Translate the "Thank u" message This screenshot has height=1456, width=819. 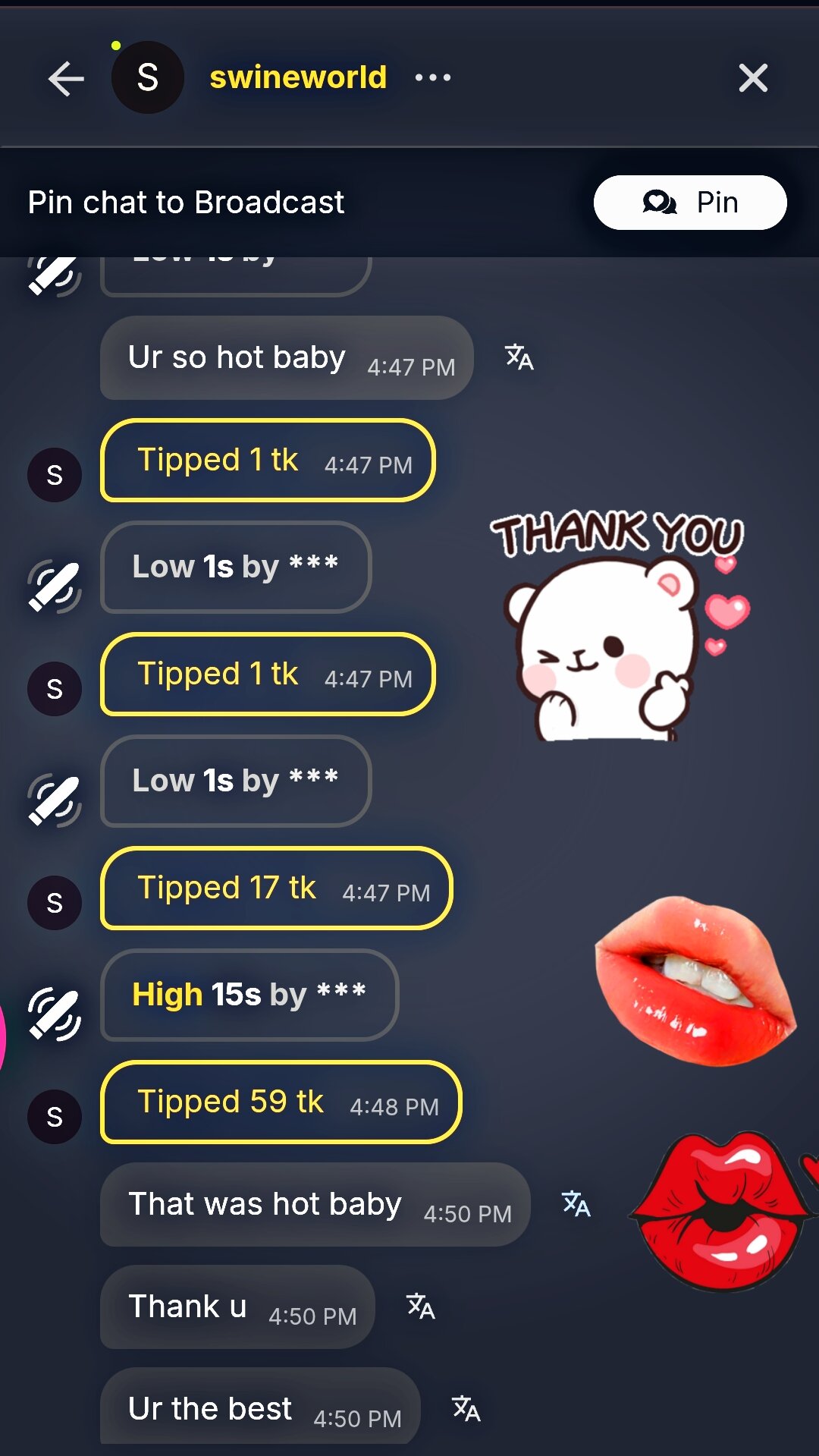point(421,1306)
